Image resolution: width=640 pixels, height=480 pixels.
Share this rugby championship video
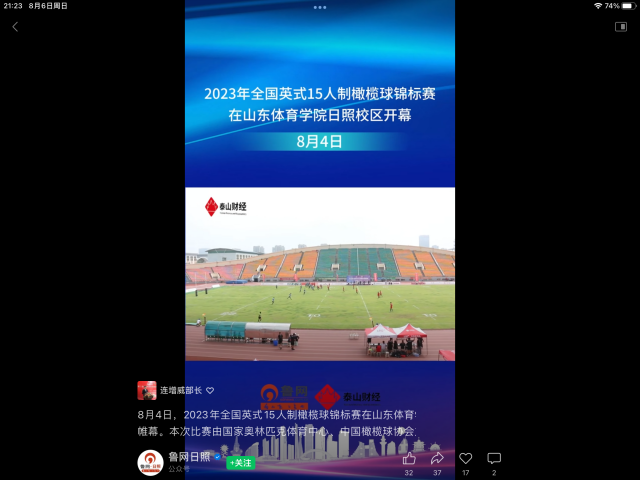click(437, 459)
